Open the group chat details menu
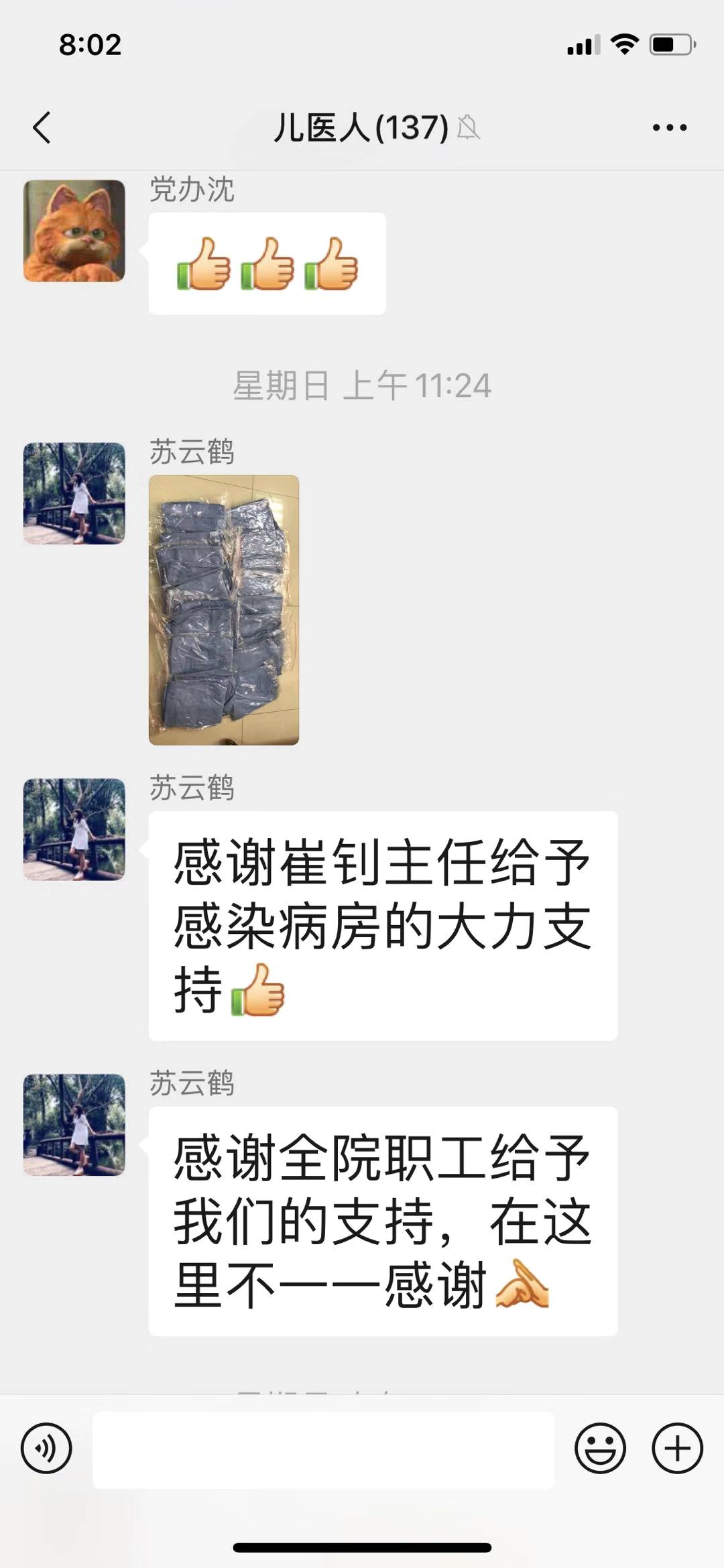Screen dimensions: 724x1568 pyautogui.click(x=669, y=127)
